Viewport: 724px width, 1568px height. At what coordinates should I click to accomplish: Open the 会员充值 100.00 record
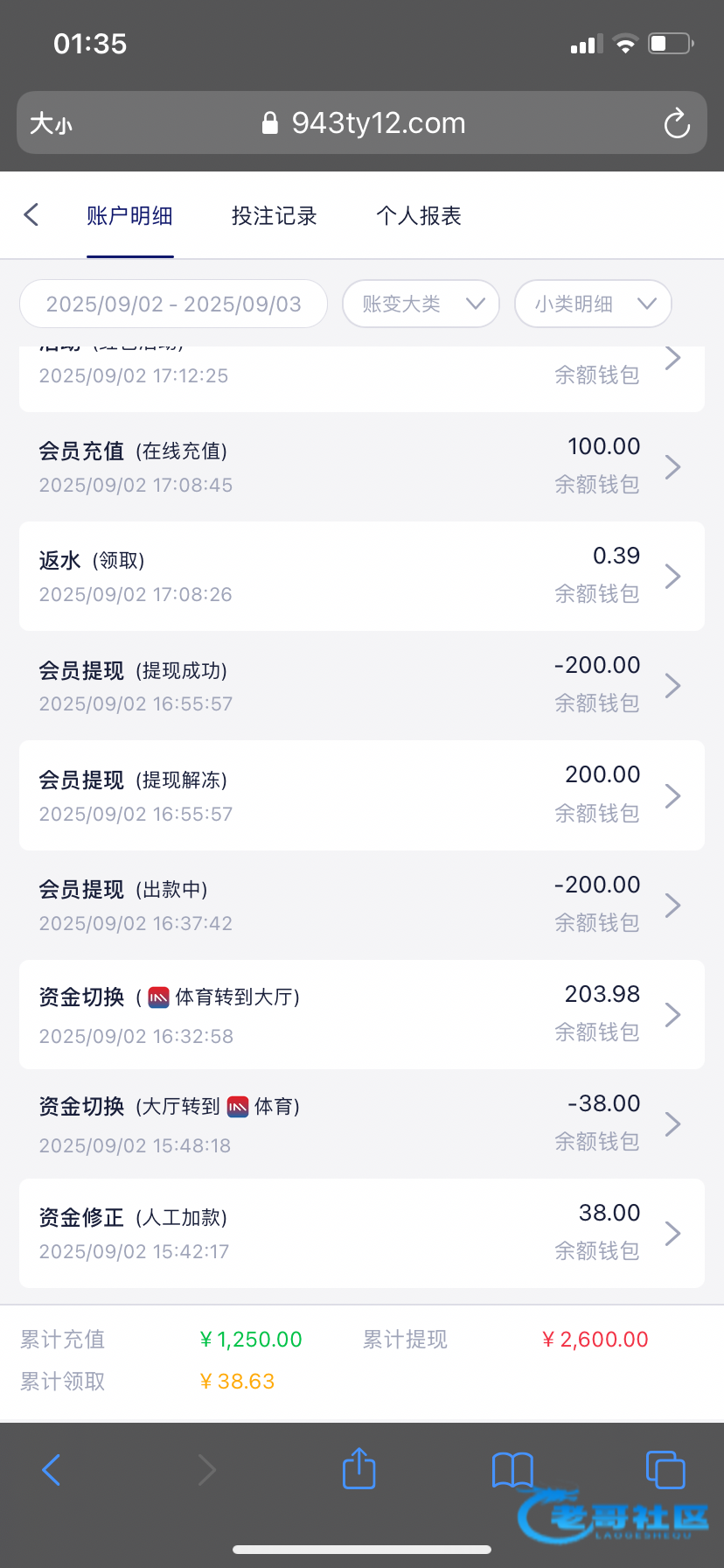[362, 466]
